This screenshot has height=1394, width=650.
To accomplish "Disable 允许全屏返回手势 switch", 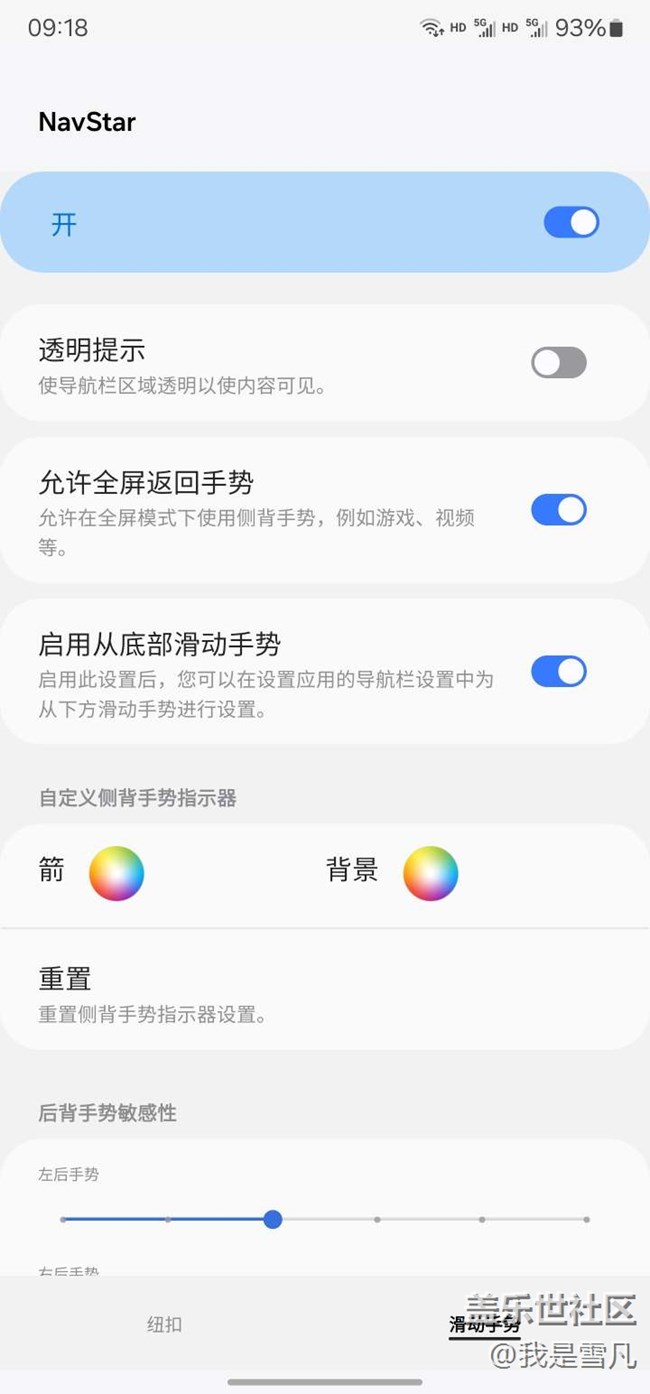I will pyautogui.click(x=558, y=510).
